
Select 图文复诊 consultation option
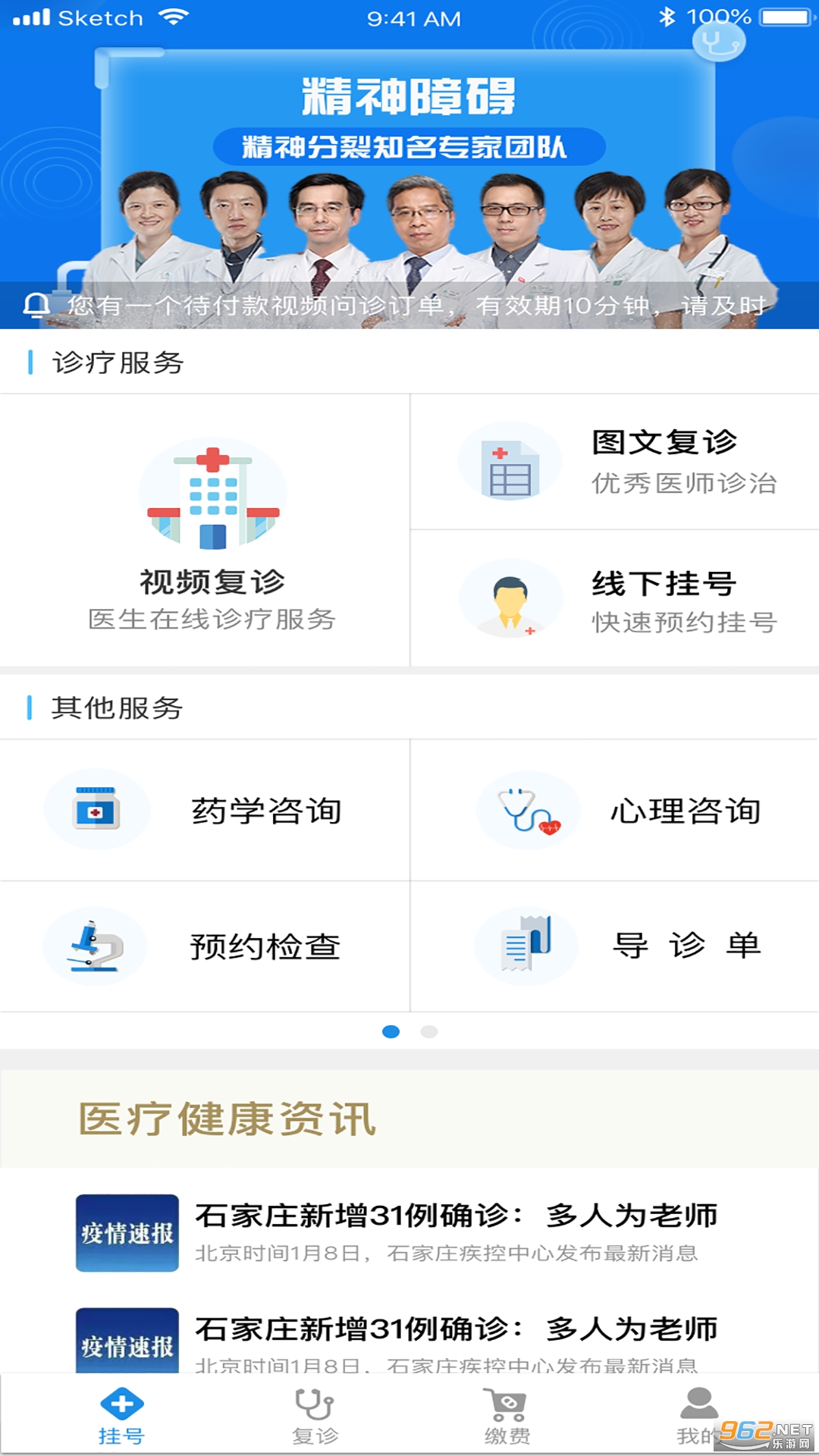point(614,461)
